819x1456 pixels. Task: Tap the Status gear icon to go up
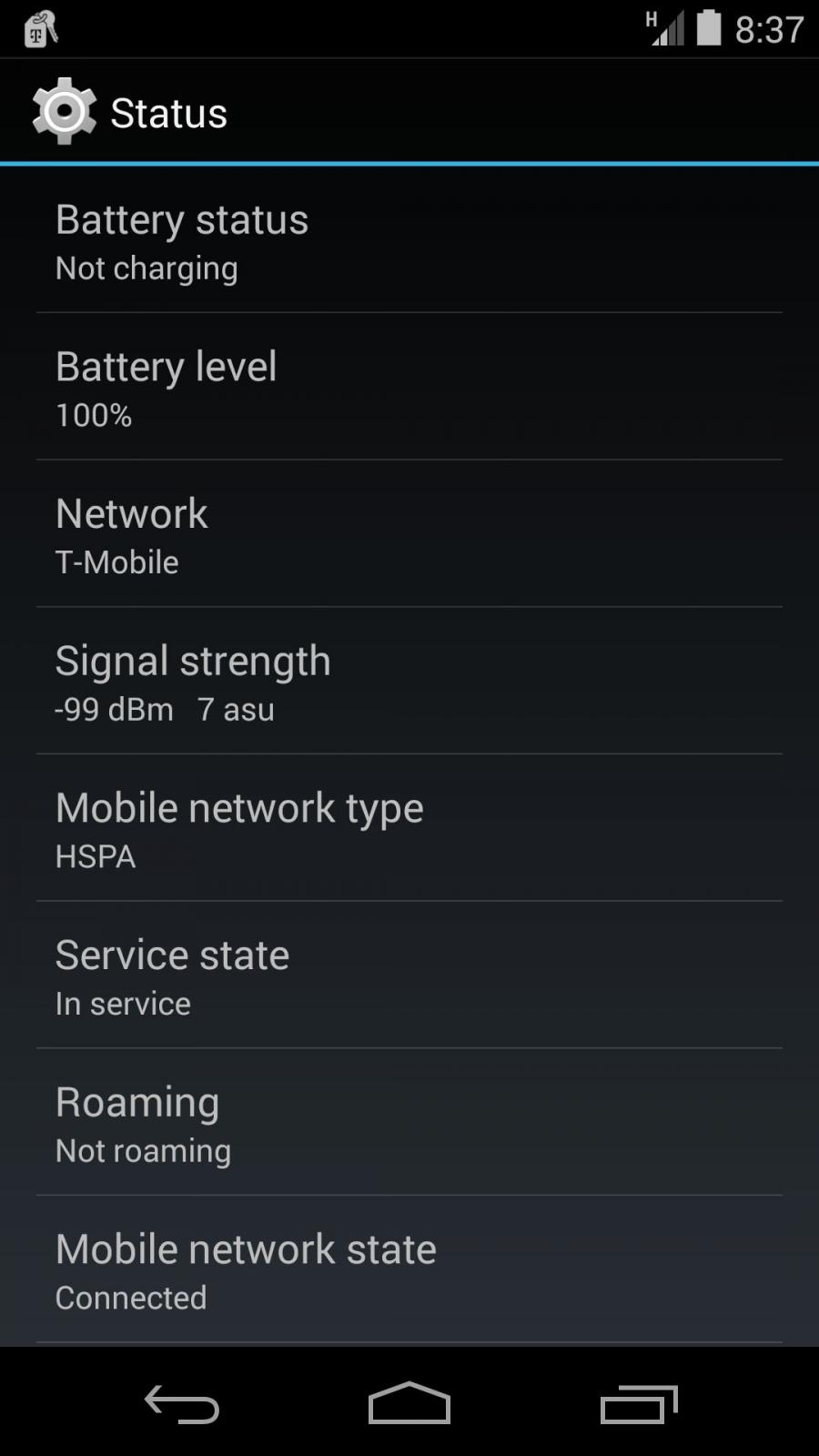click(64, 112)
